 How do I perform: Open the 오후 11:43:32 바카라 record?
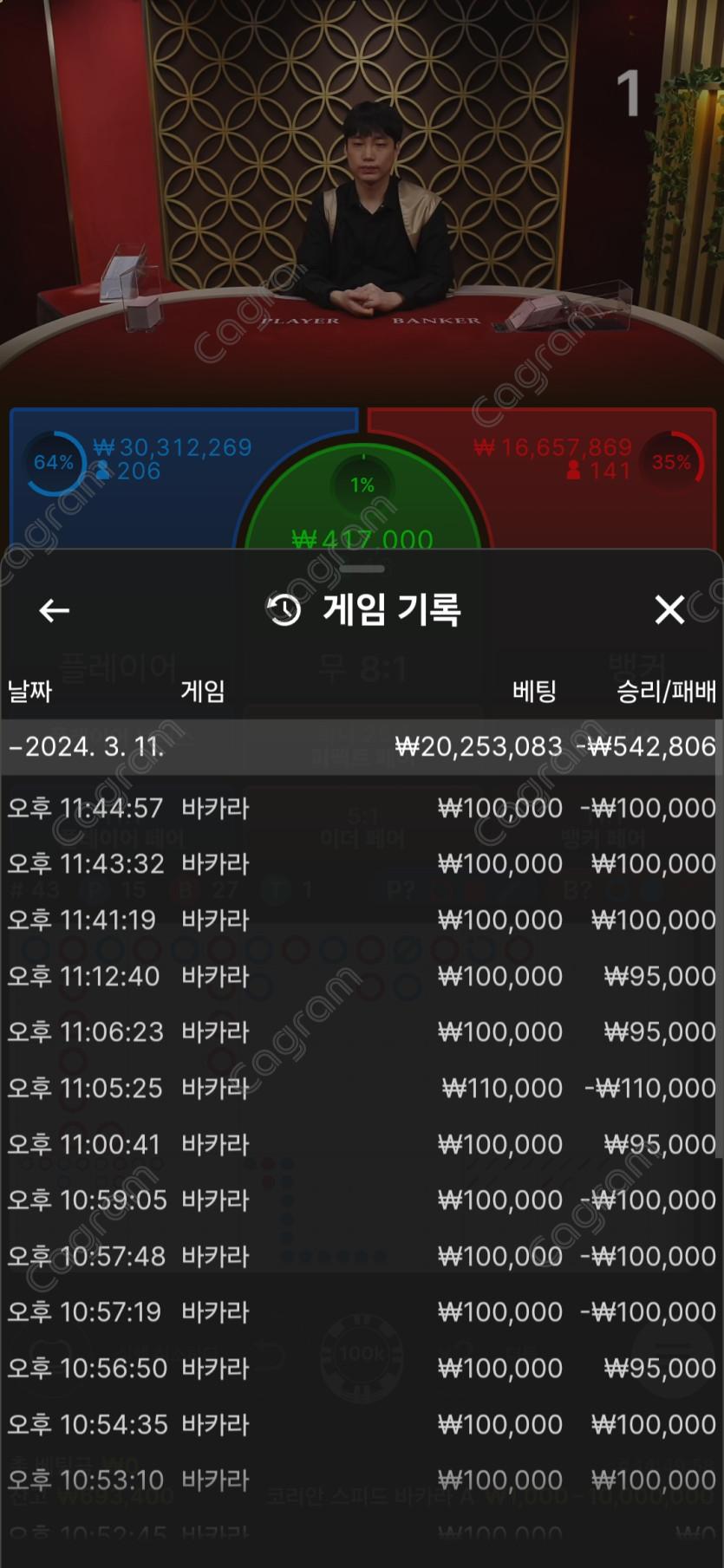tap(362, 863)
